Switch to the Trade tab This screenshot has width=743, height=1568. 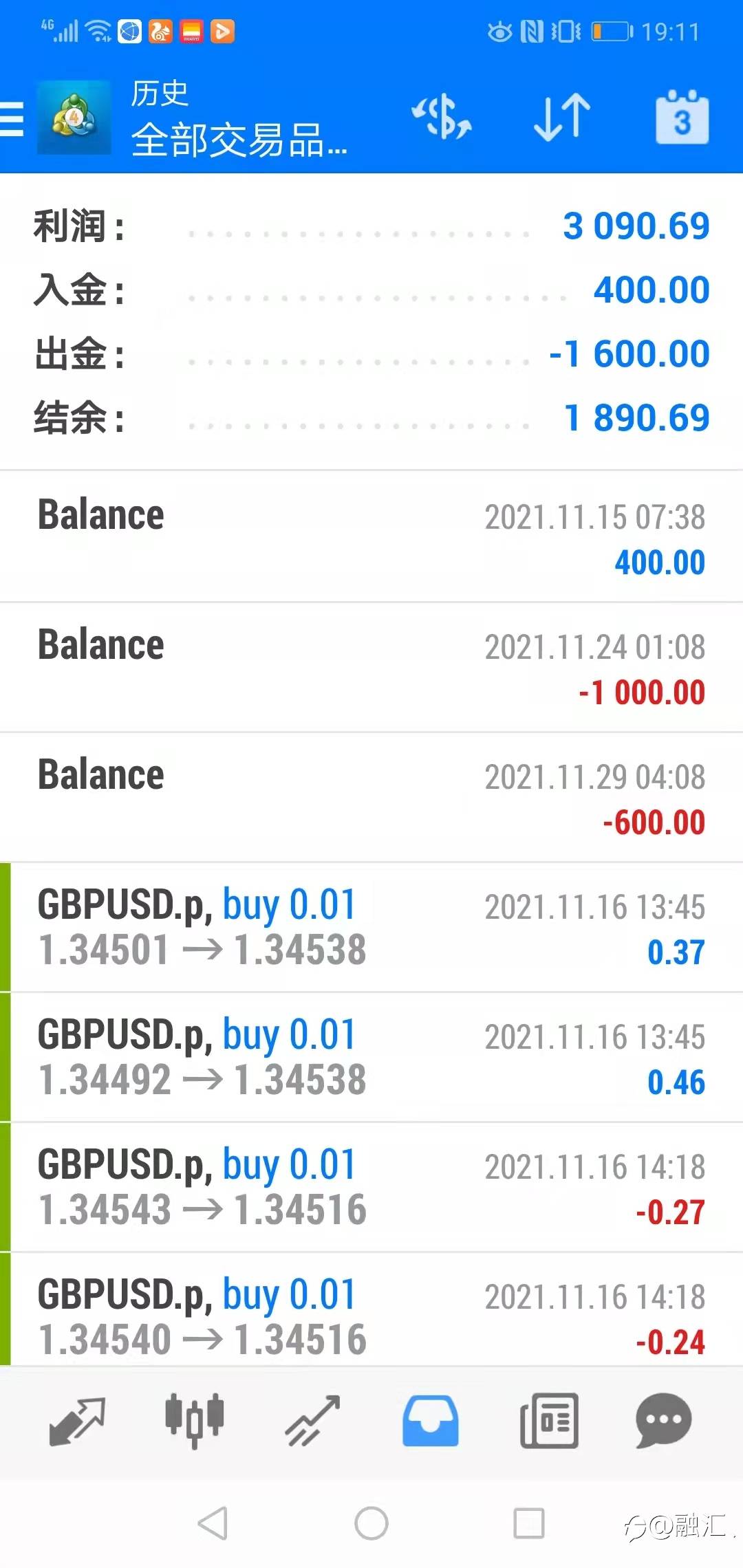pyautogui.click(x=313, y=1422)
